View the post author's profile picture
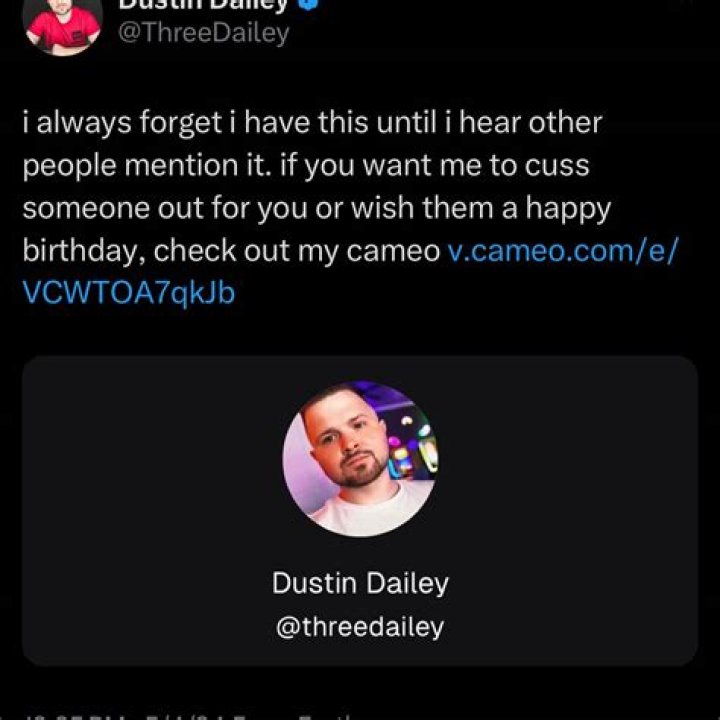Viewport: 720px width, 720px height. tap(62, 22)
